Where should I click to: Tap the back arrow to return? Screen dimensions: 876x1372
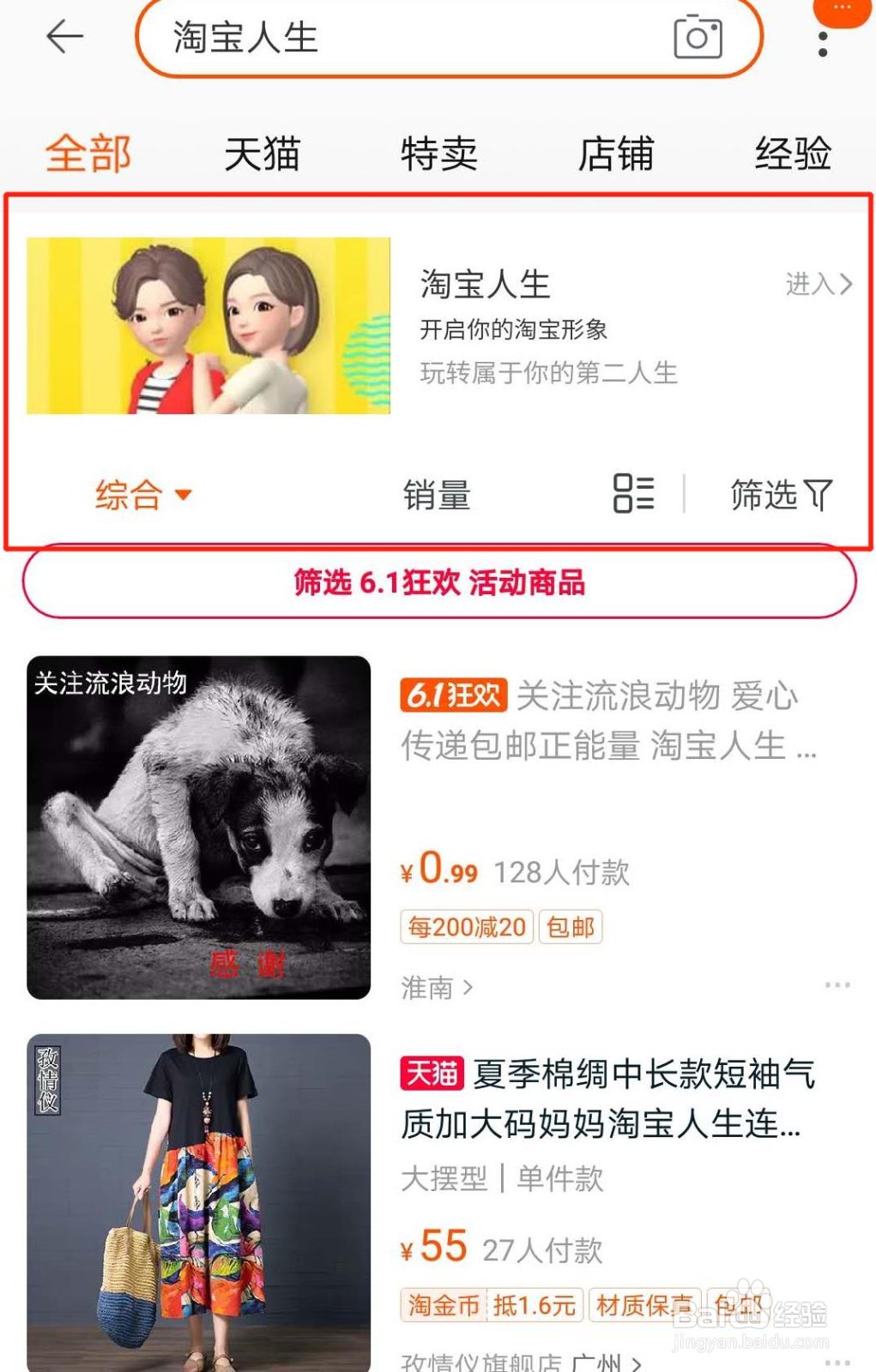point(65,36)
